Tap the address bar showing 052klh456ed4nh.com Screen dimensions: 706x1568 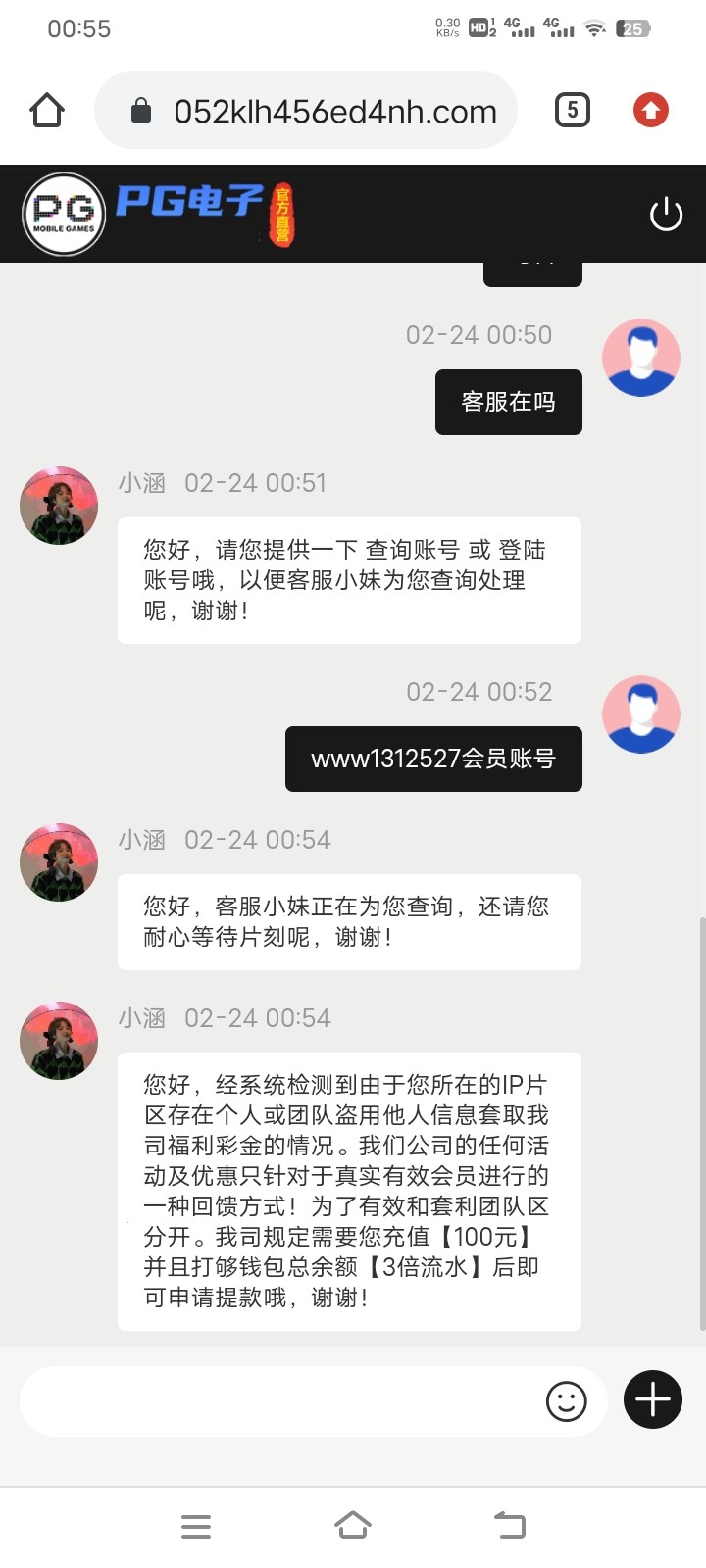pyautogui.click(x=333, y=110)
